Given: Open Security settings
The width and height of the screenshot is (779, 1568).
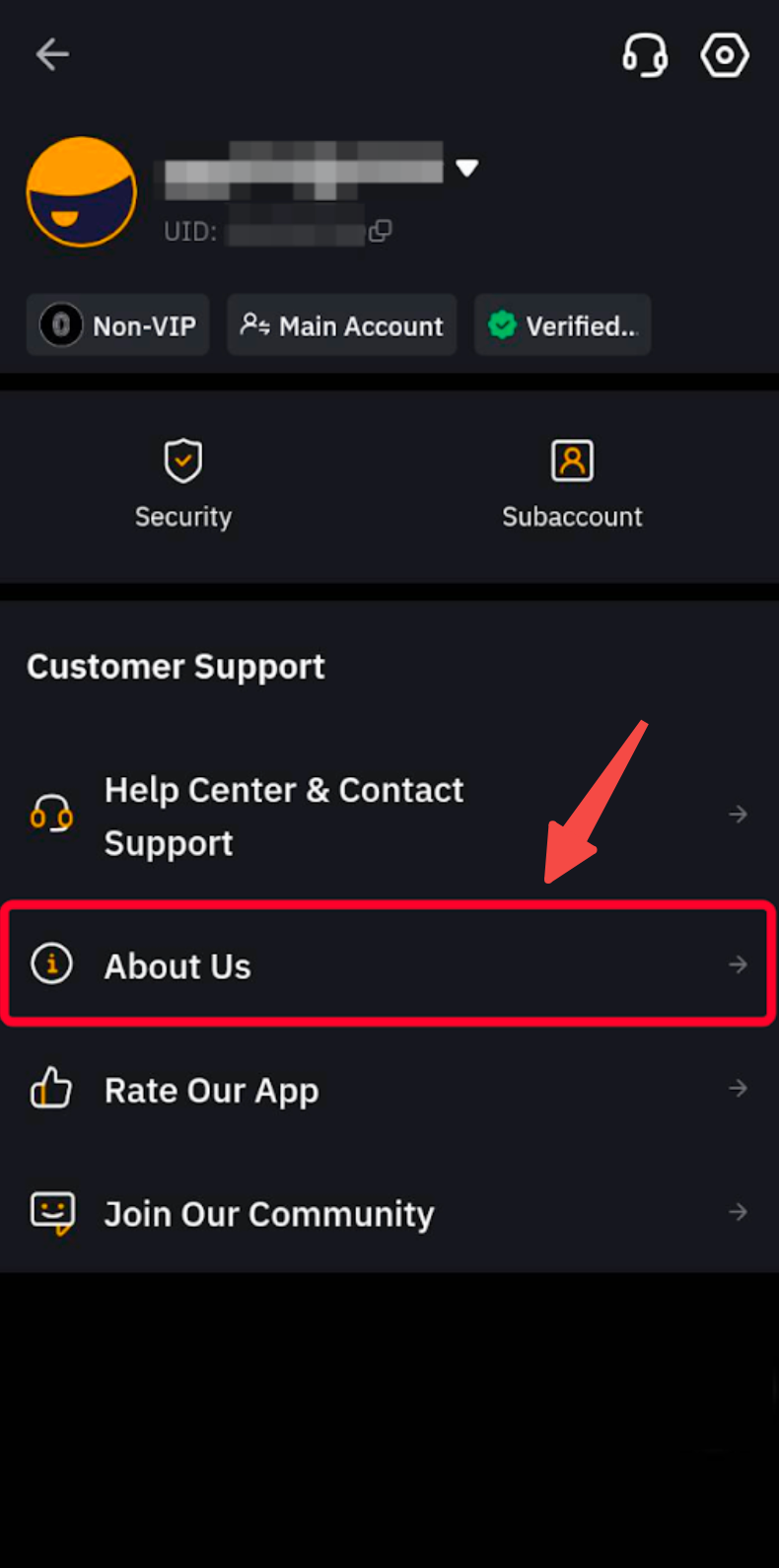Looking at the screenshot, I should pyautogui.click(x=183, y=483).
